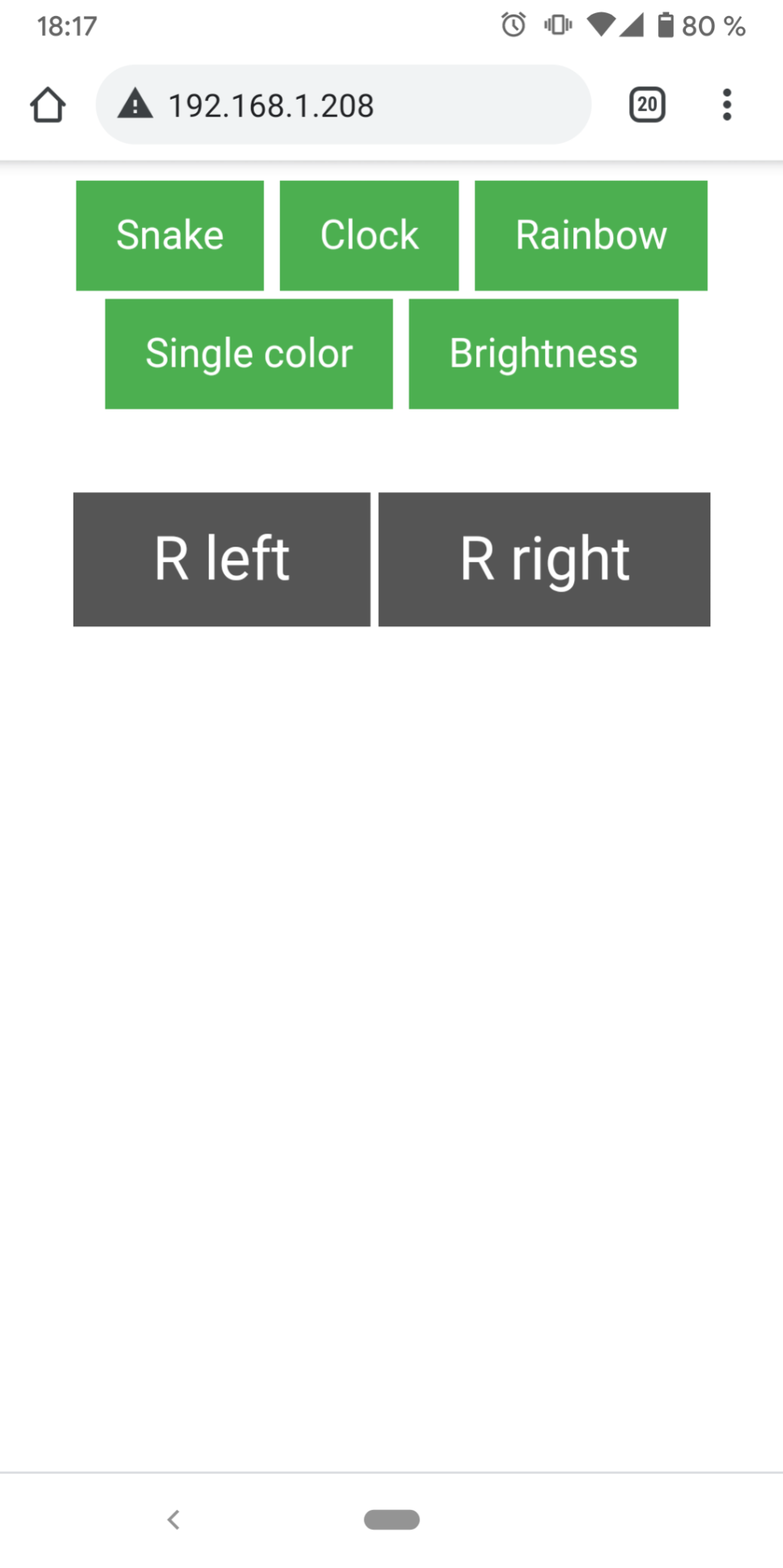Image resolution: width=783 pixels, height=1568 pixels.
Task: Go to the browser home page
Action: [47, 105]
